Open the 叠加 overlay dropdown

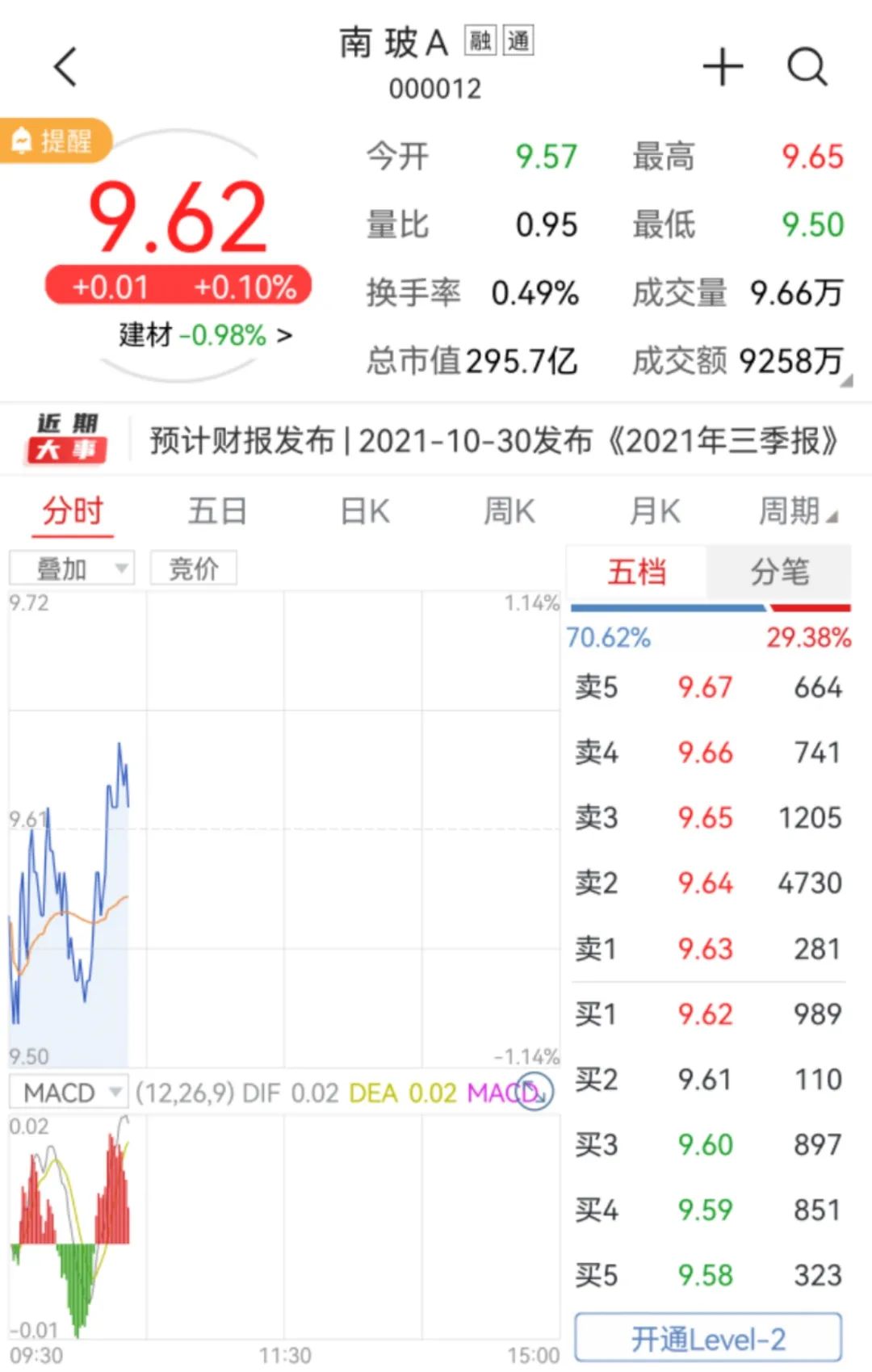[71, 569]
